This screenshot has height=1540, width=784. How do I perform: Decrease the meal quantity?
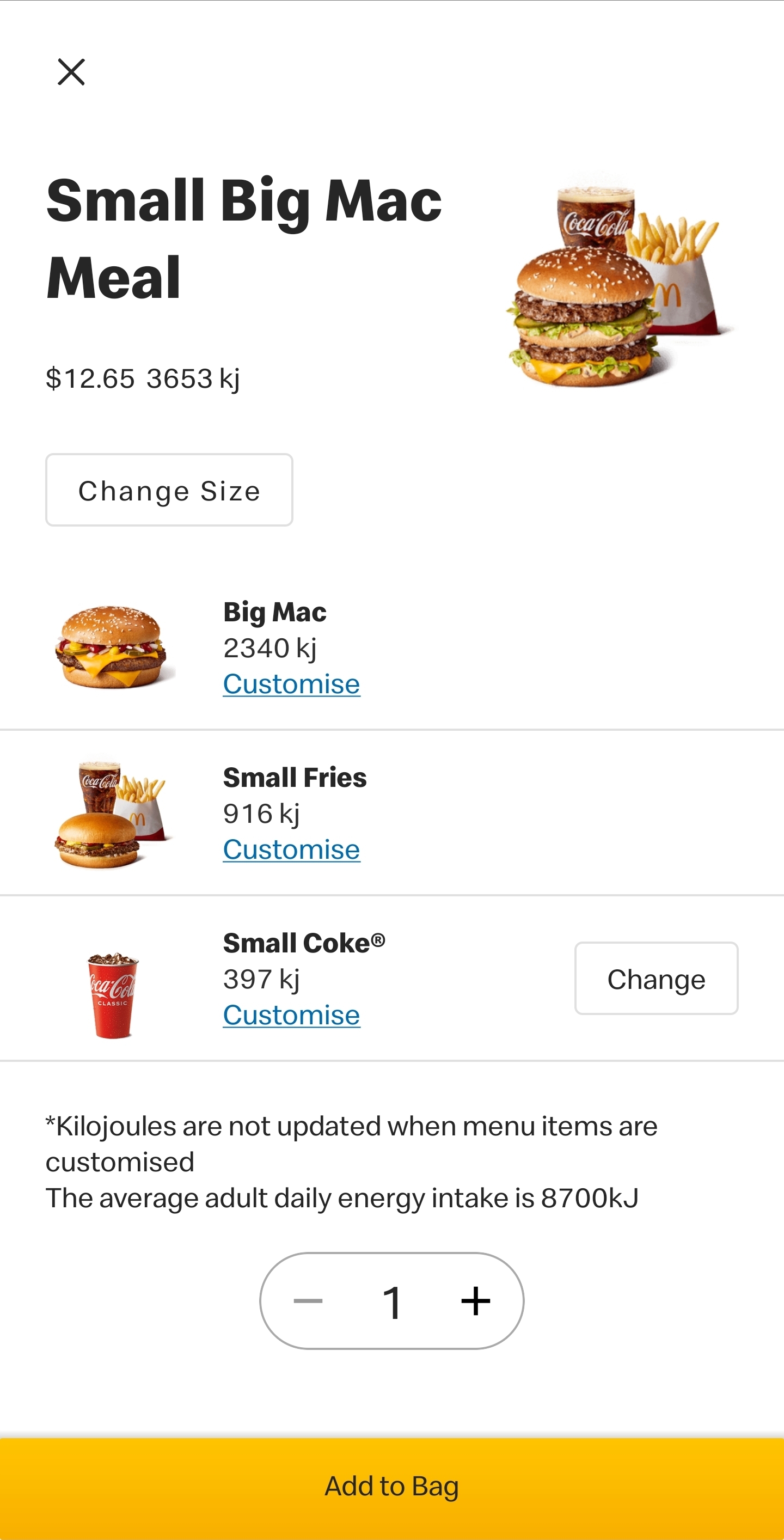(x=308, y=1301)
